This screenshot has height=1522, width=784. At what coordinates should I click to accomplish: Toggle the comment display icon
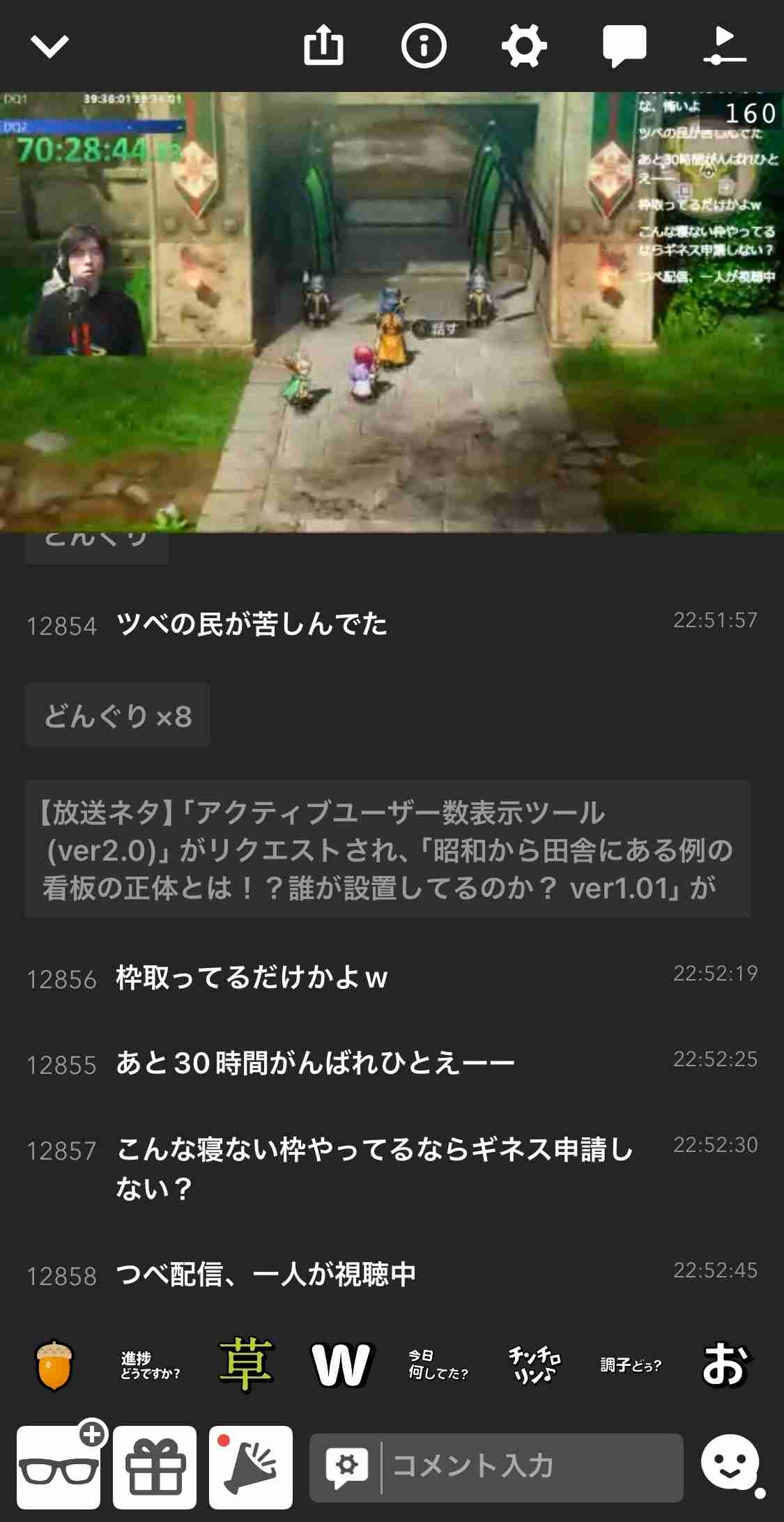click(x=624, y=46)
